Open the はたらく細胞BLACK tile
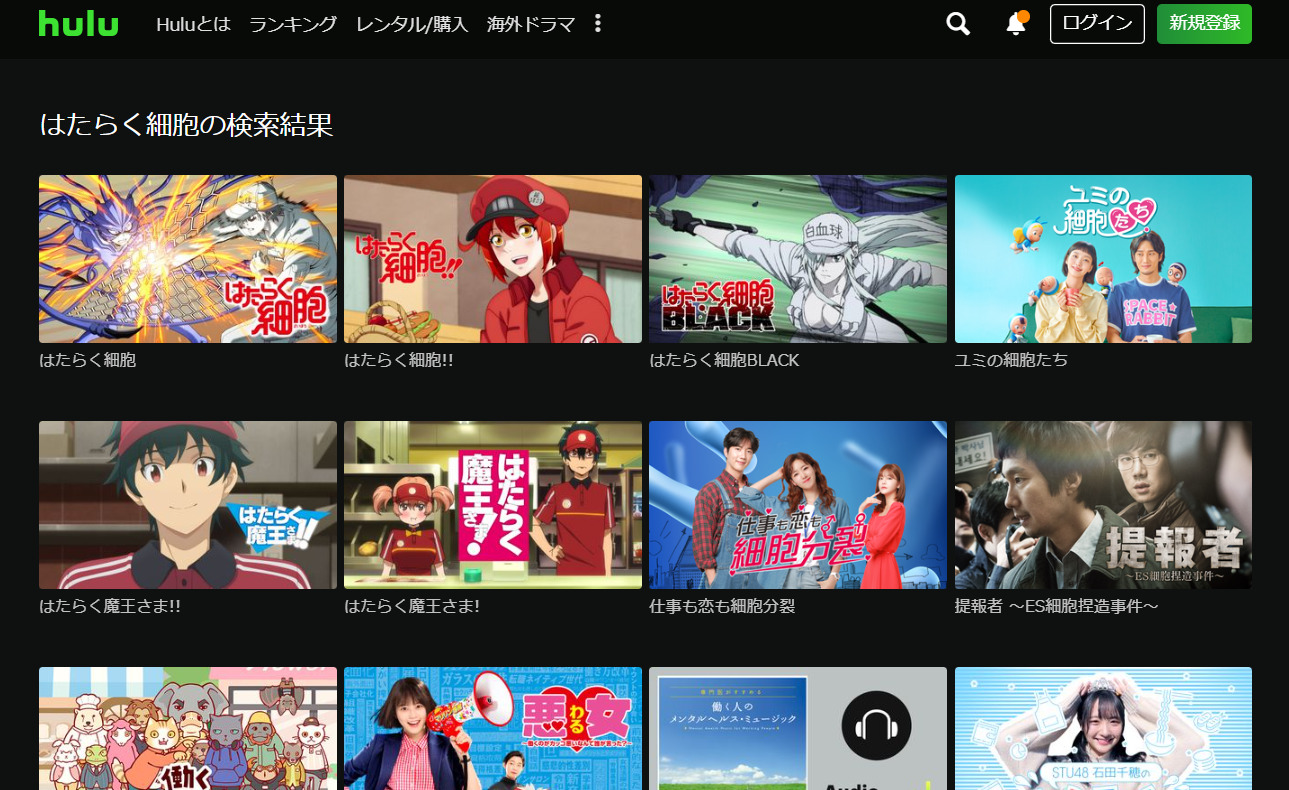Screen dimensions: 1289x790 pos(798,259)
